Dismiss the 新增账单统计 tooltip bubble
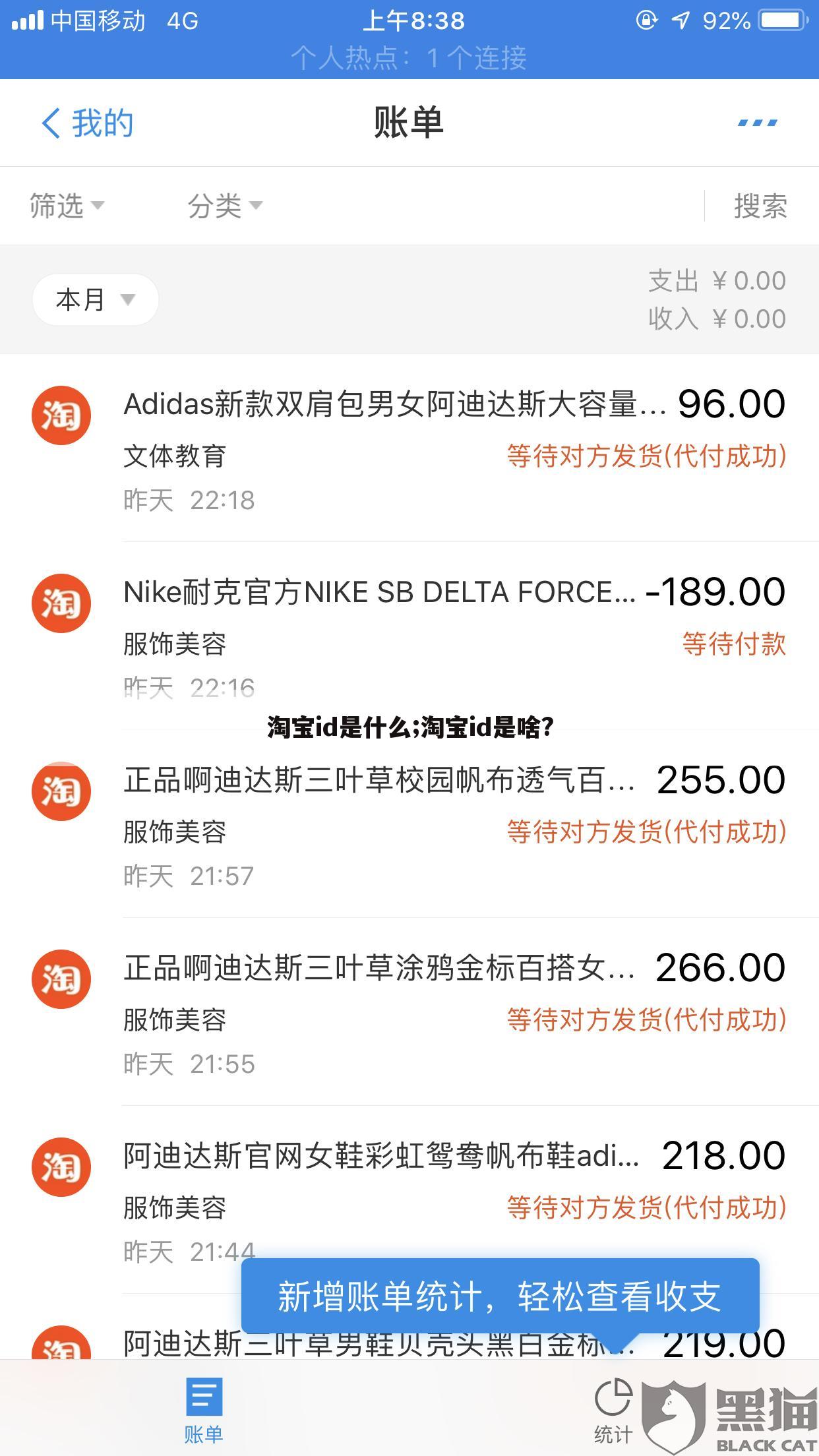 [x=501, y=1296]
